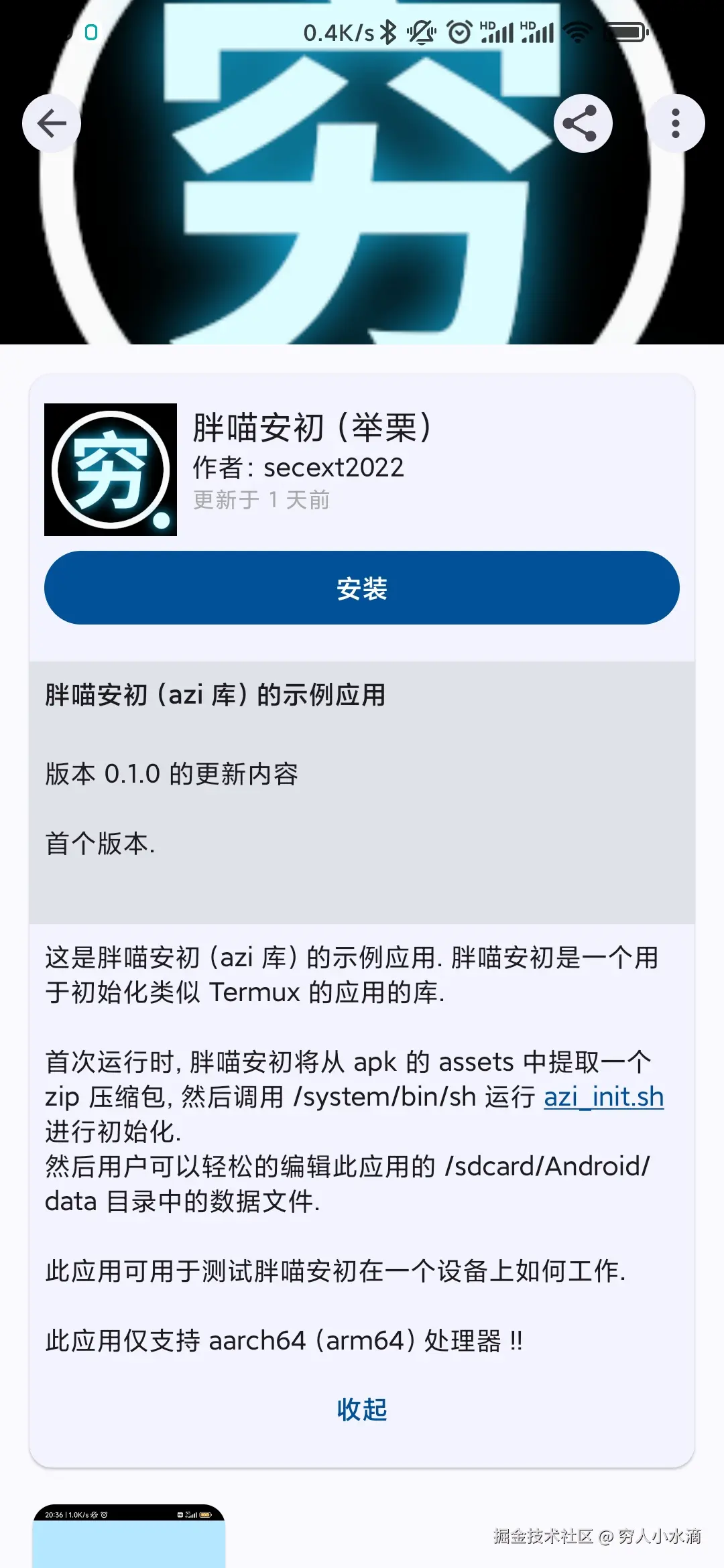Share this app page

[582, 123]
